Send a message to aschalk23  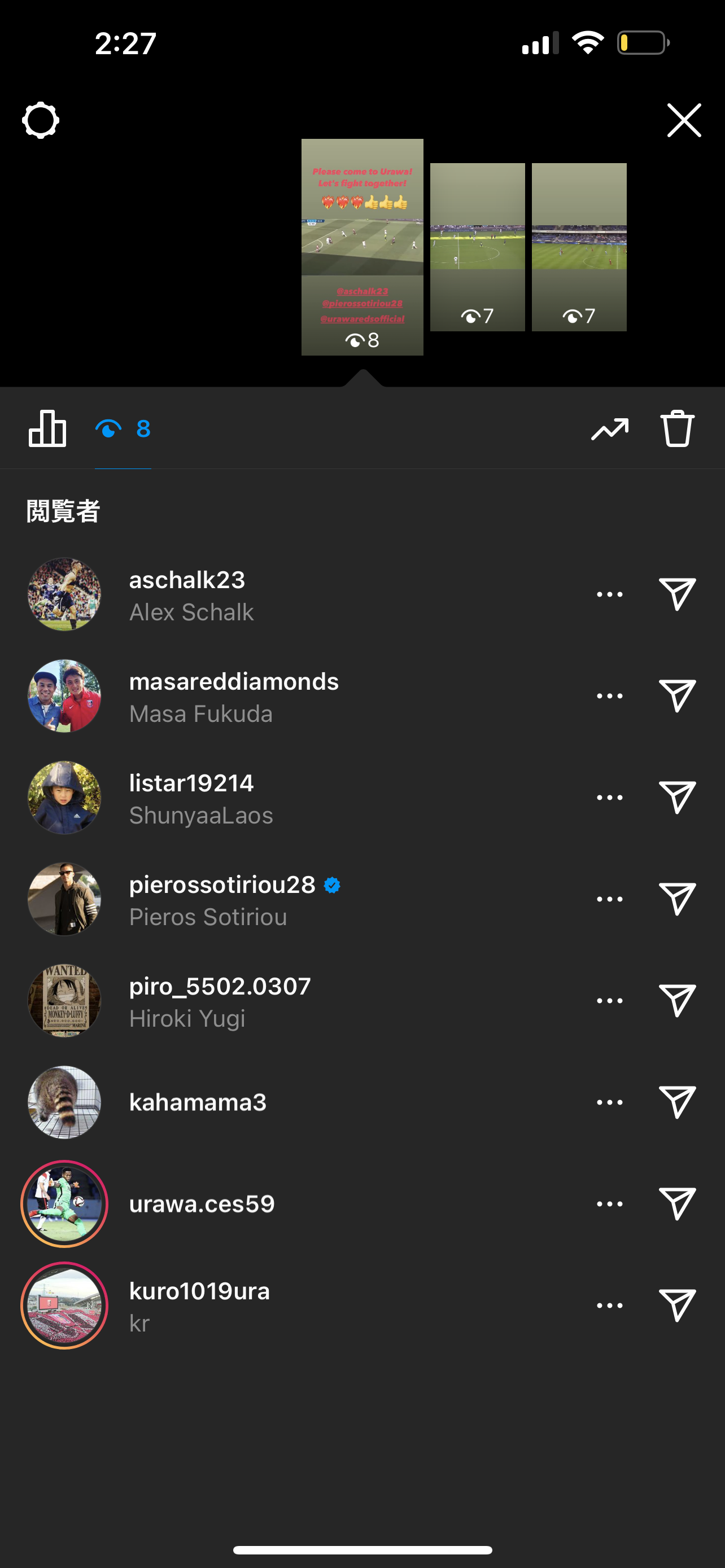(677, 594)
